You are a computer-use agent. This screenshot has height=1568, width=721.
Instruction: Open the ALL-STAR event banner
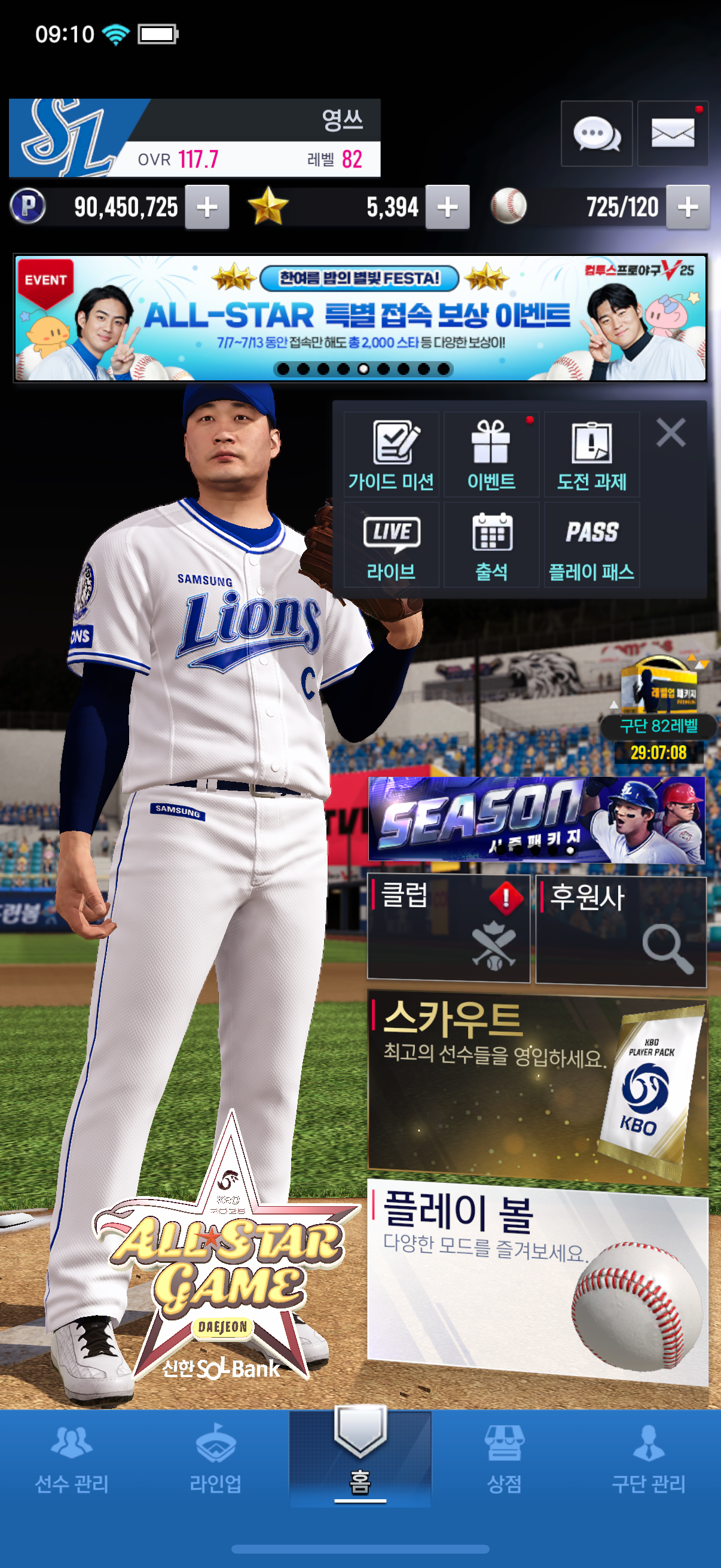[360, 318]
